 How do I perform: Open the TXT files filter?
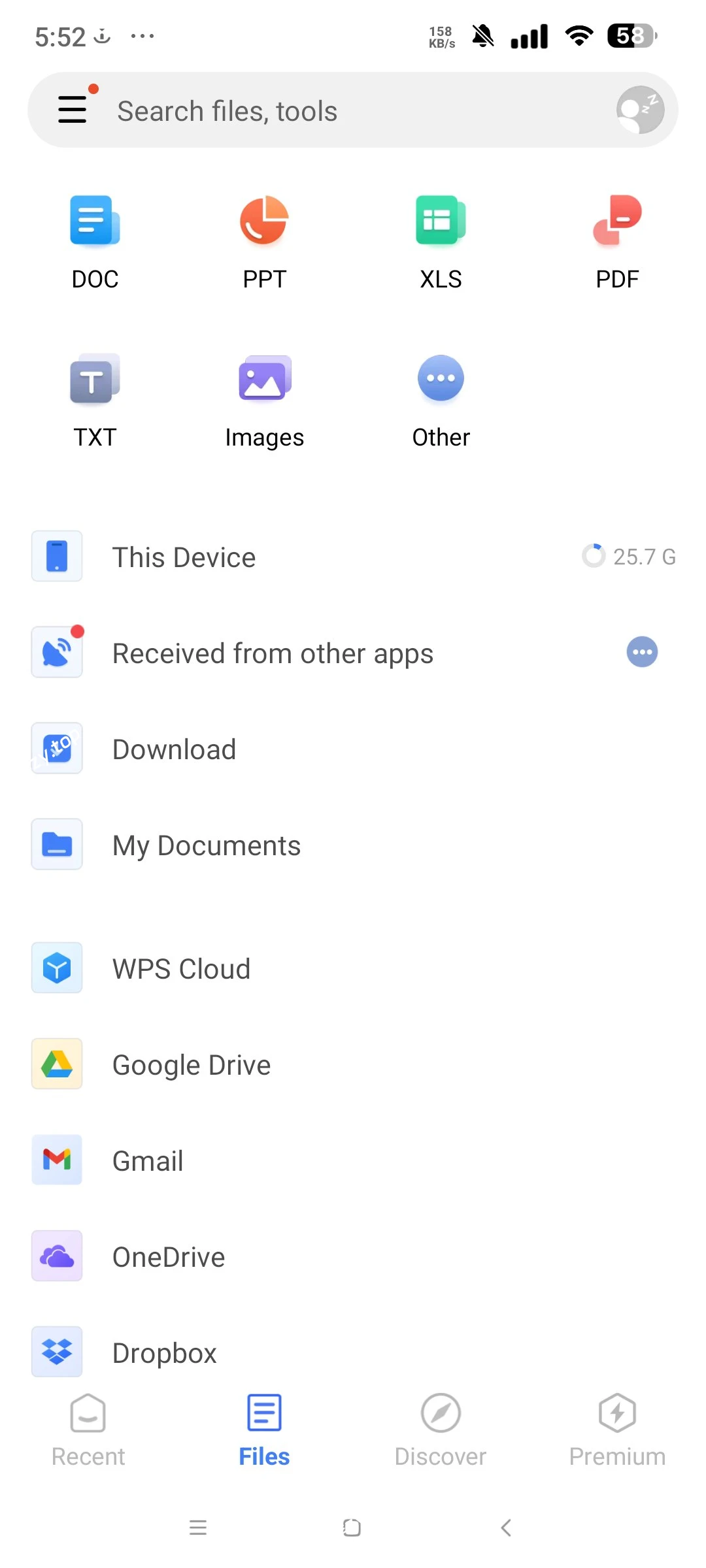tap(94, 397)
